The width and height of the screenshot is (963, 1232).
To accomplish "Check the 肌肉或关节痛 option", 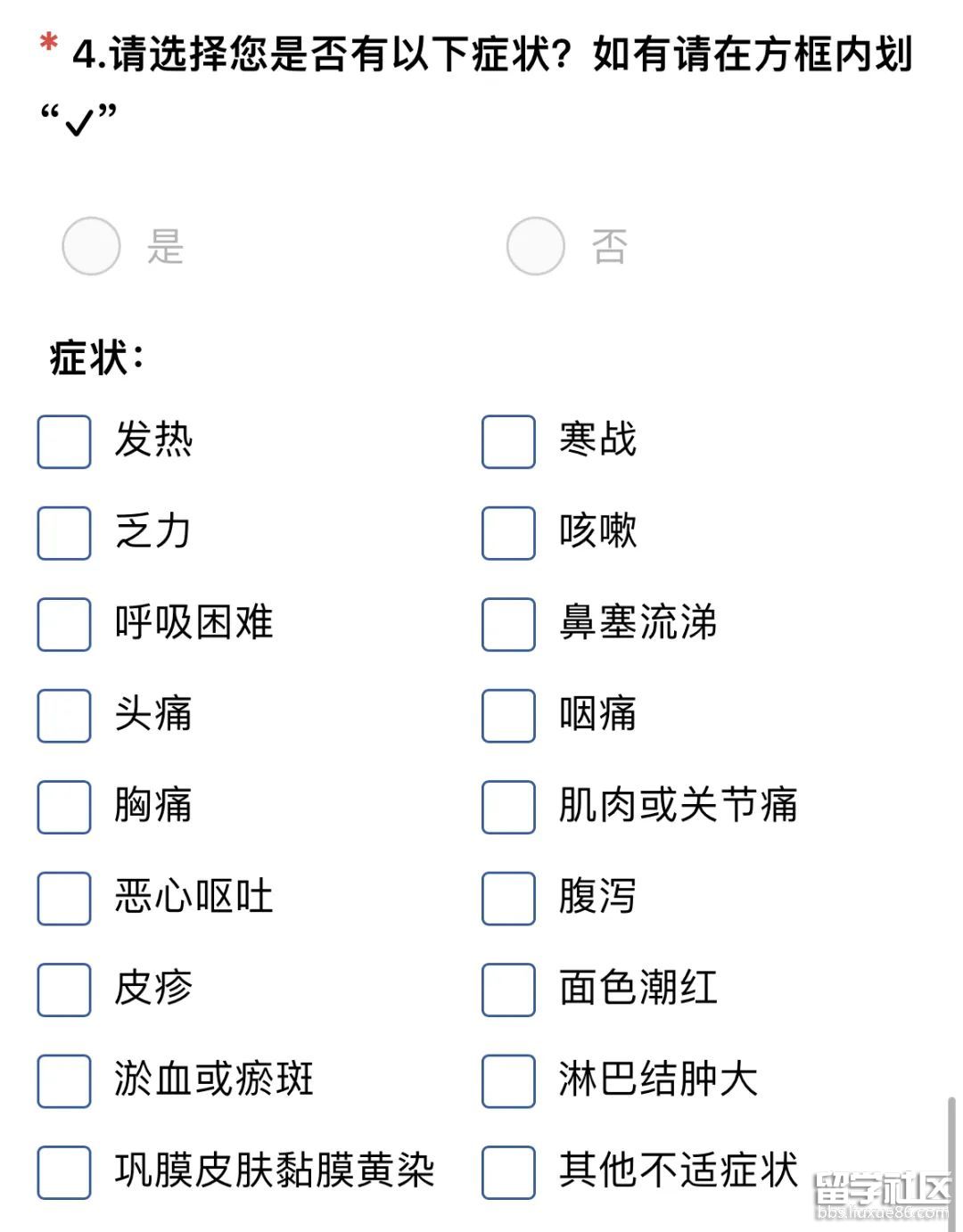I will pyautogui.click(x=508, y=807).
